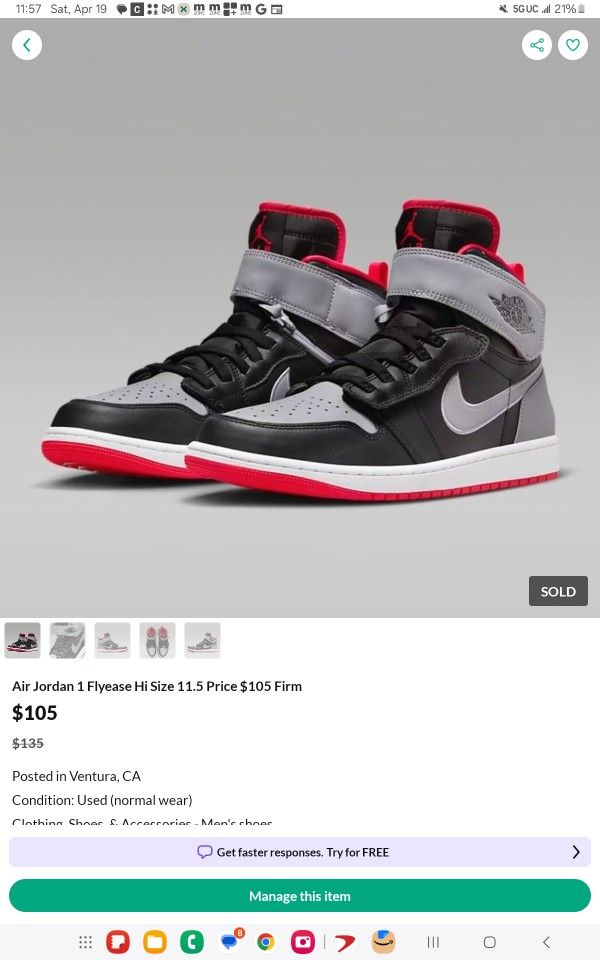This screenshot has height=960, width=600.
Task: Open the main shoe photo
Action: [x=300, y=330]
